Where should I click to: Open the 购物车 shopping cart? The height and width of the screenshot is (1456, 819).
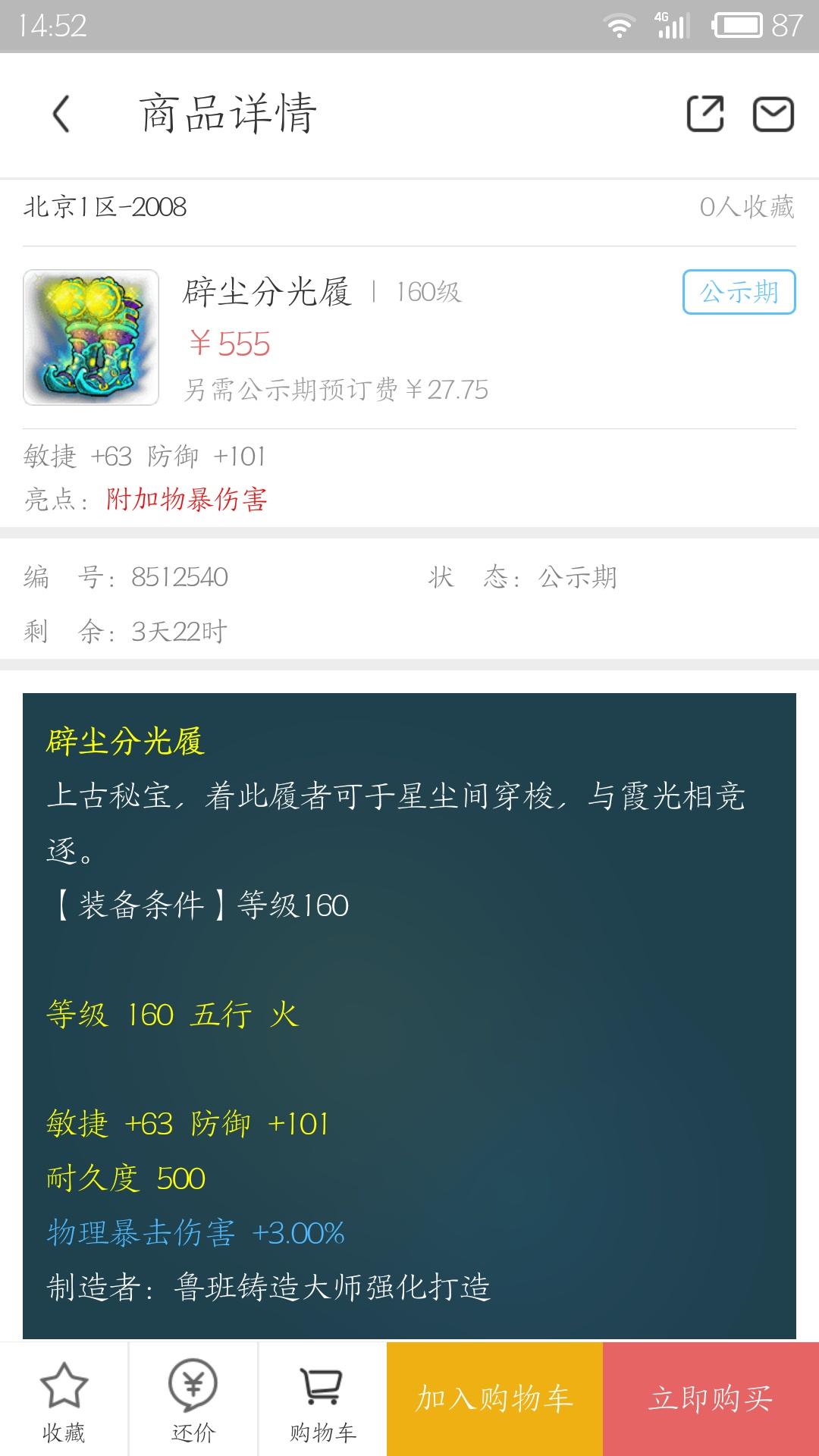[x=322, y=1400]
